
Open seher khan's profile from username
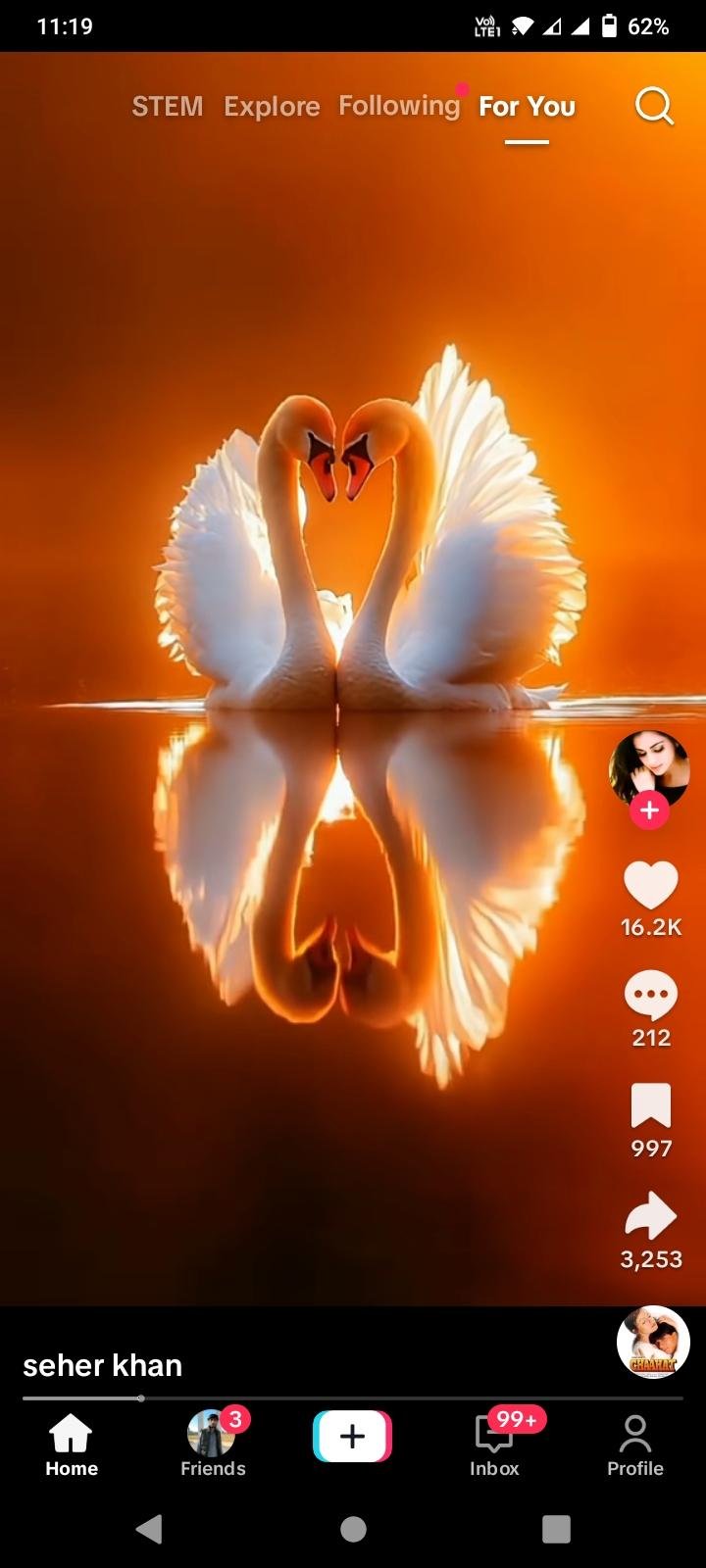point(103,1365)
